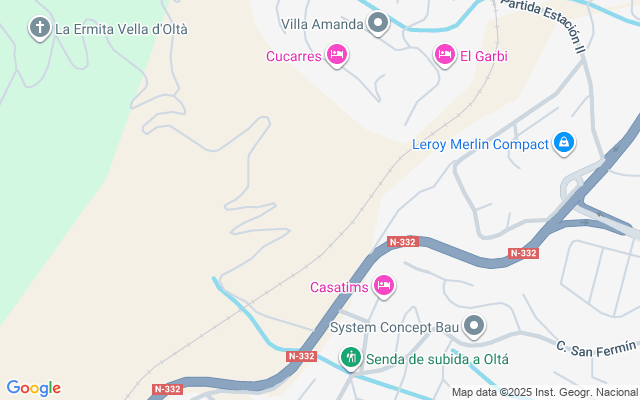Open La Ermita Vella d'Oltà marker
This screenshot has height=400, width=640.
[x=40, y=28]
